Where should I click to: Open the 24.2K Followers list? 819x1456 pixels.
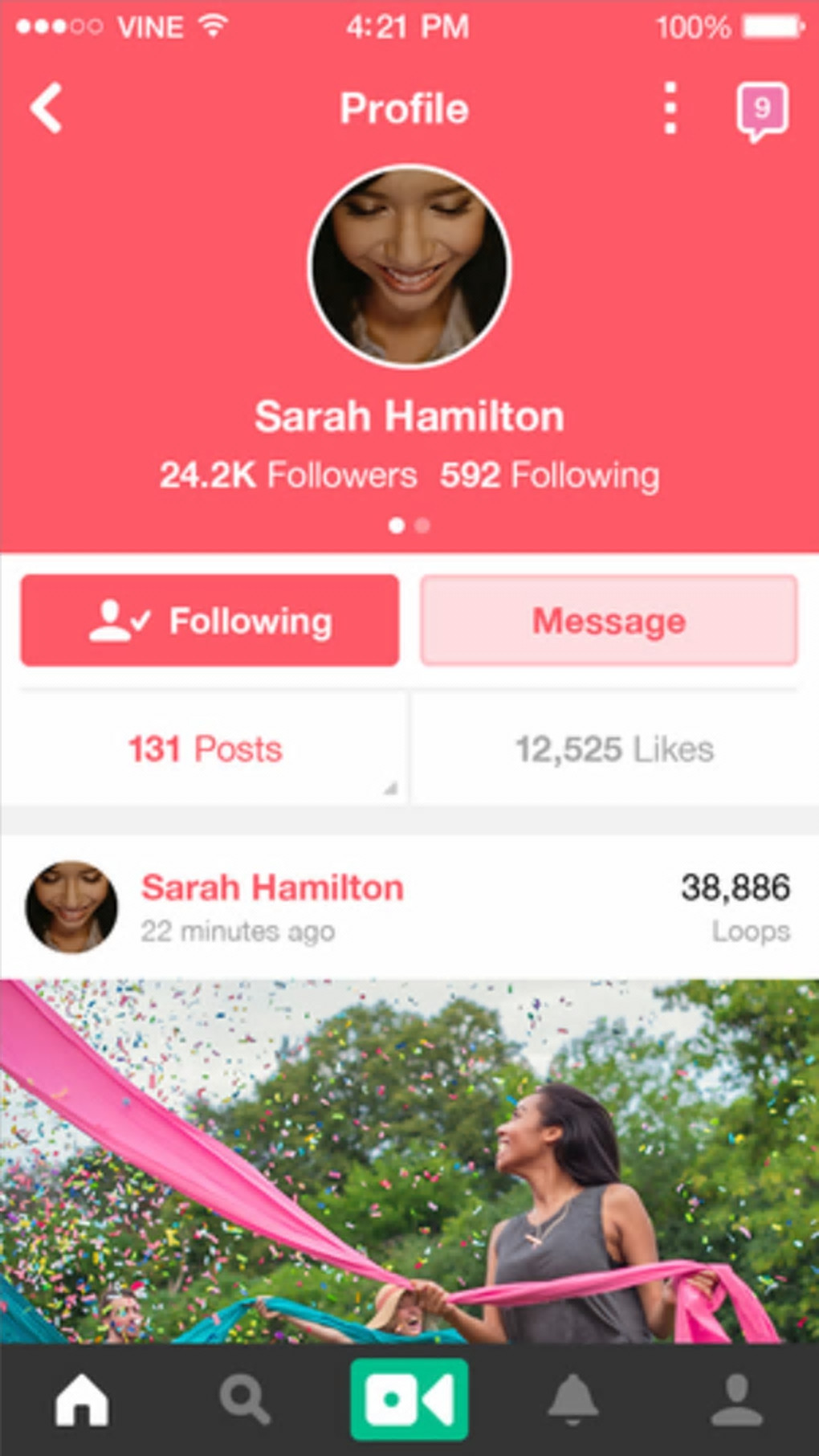[287, 475]
